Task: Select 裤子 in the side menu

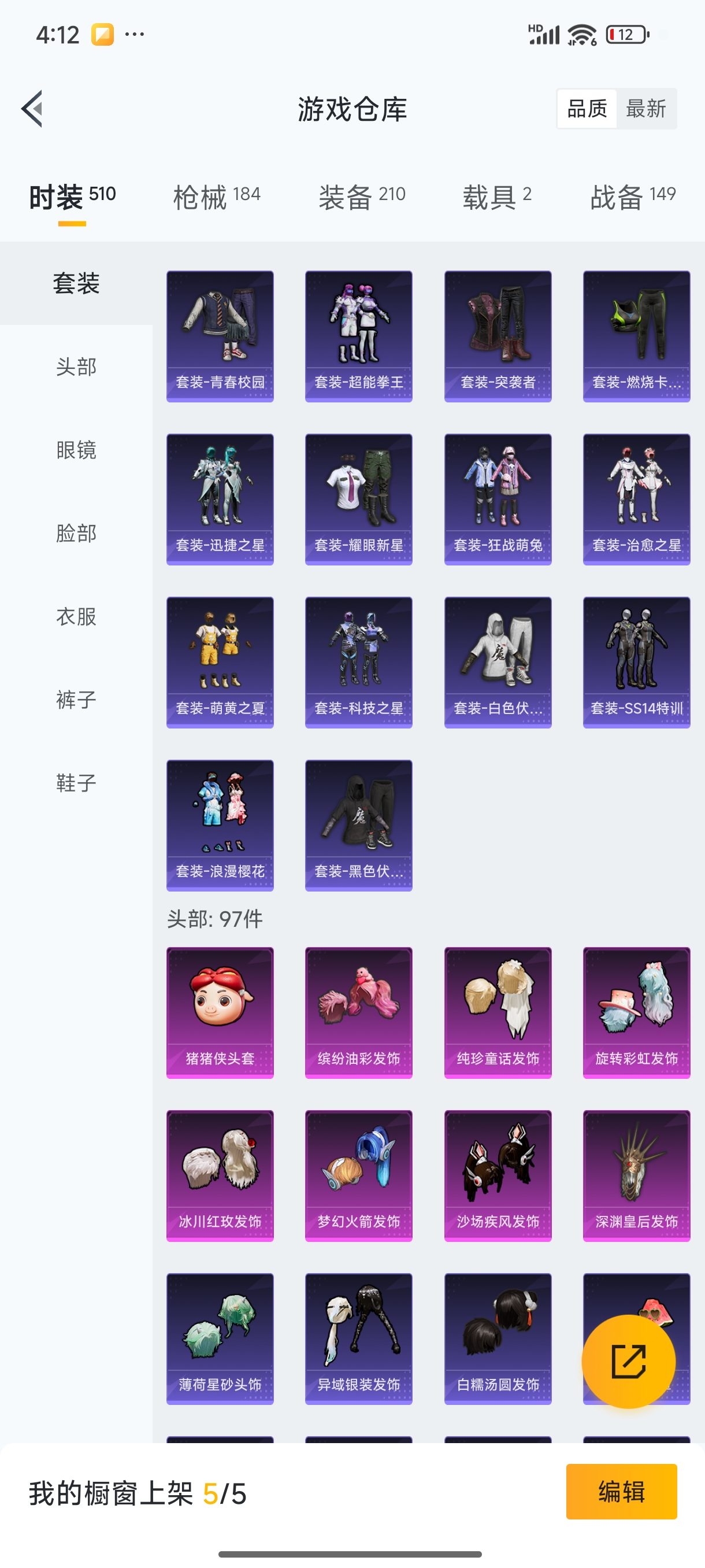Action: (76, 700)
